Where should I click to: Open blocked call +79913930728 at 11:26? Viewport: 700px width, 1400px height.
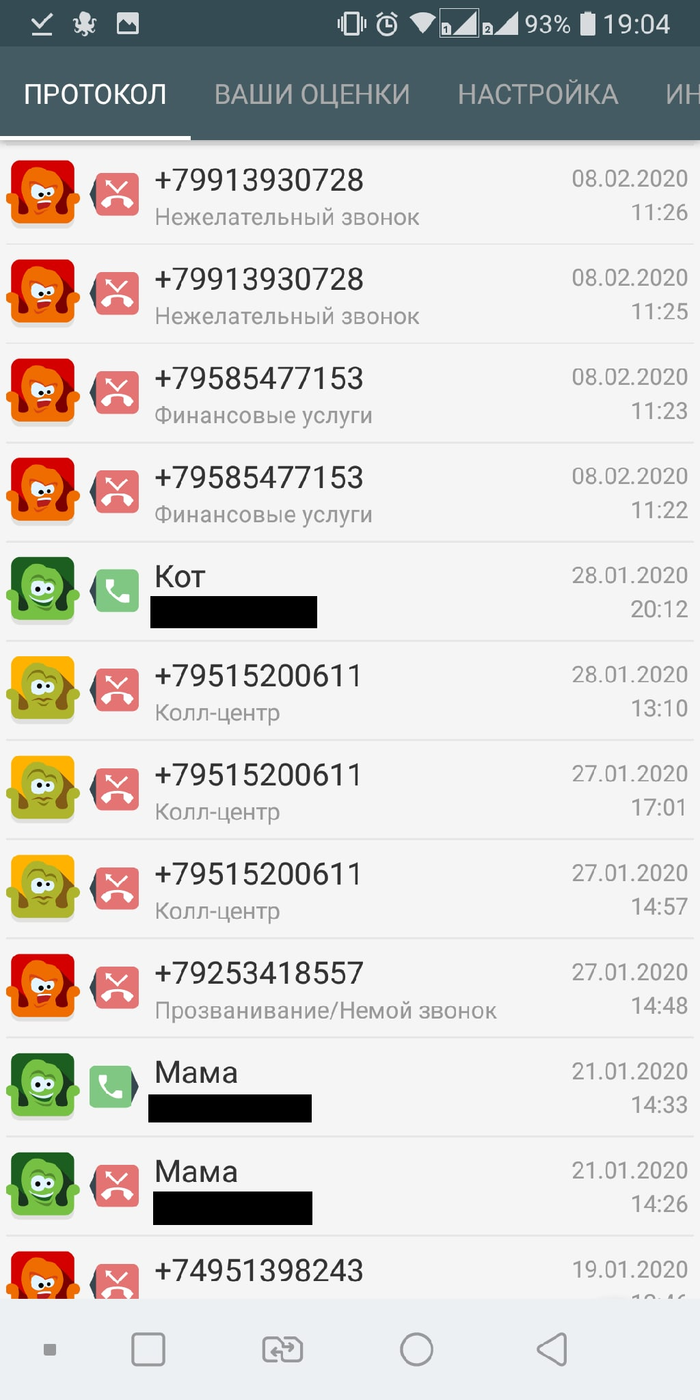pyautogui.click(x=350, y=195)
